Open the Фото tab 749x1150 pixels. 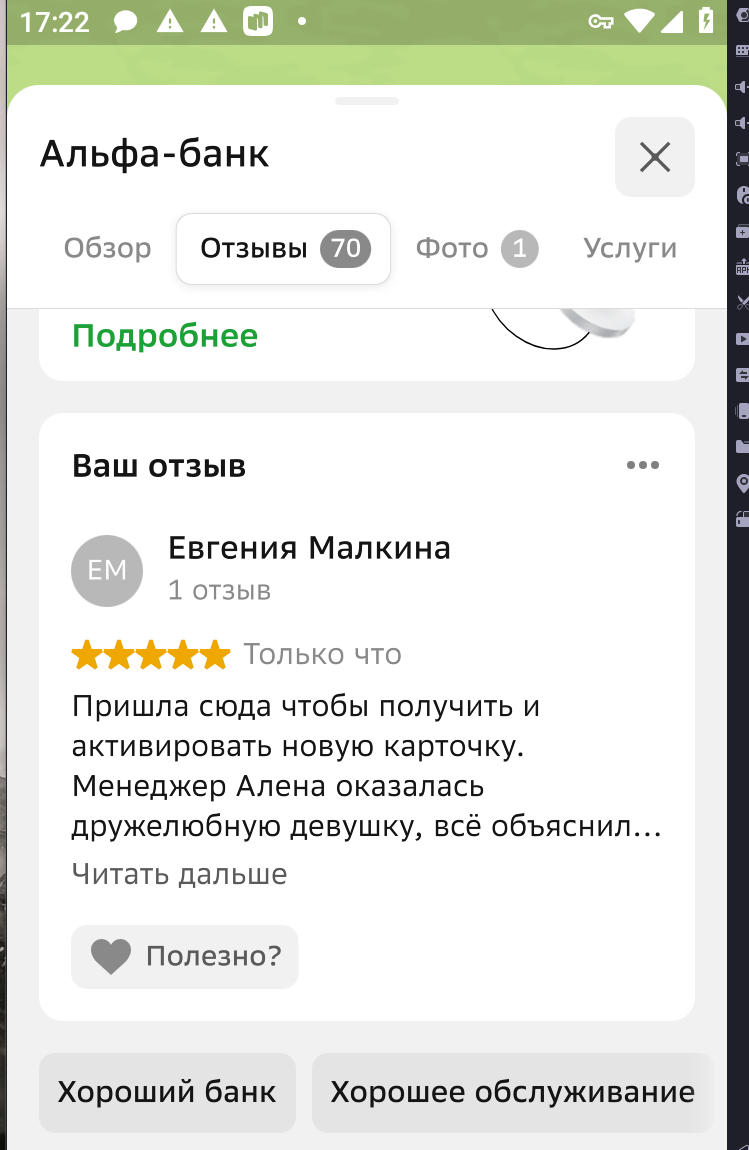(x=476, y=248)
